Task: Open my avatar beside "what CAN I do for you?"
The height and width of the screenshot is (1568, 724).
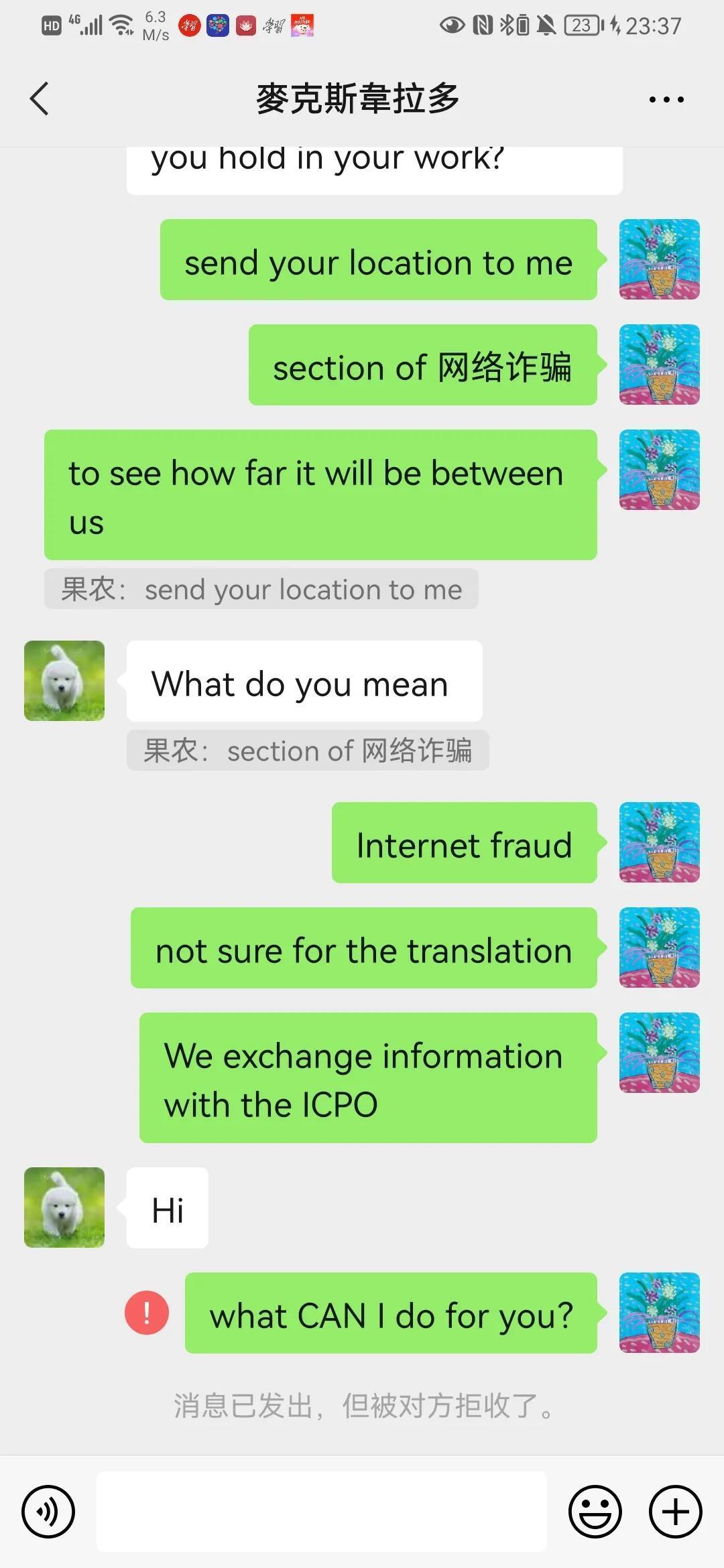Action: click(x=659, y=1313)
